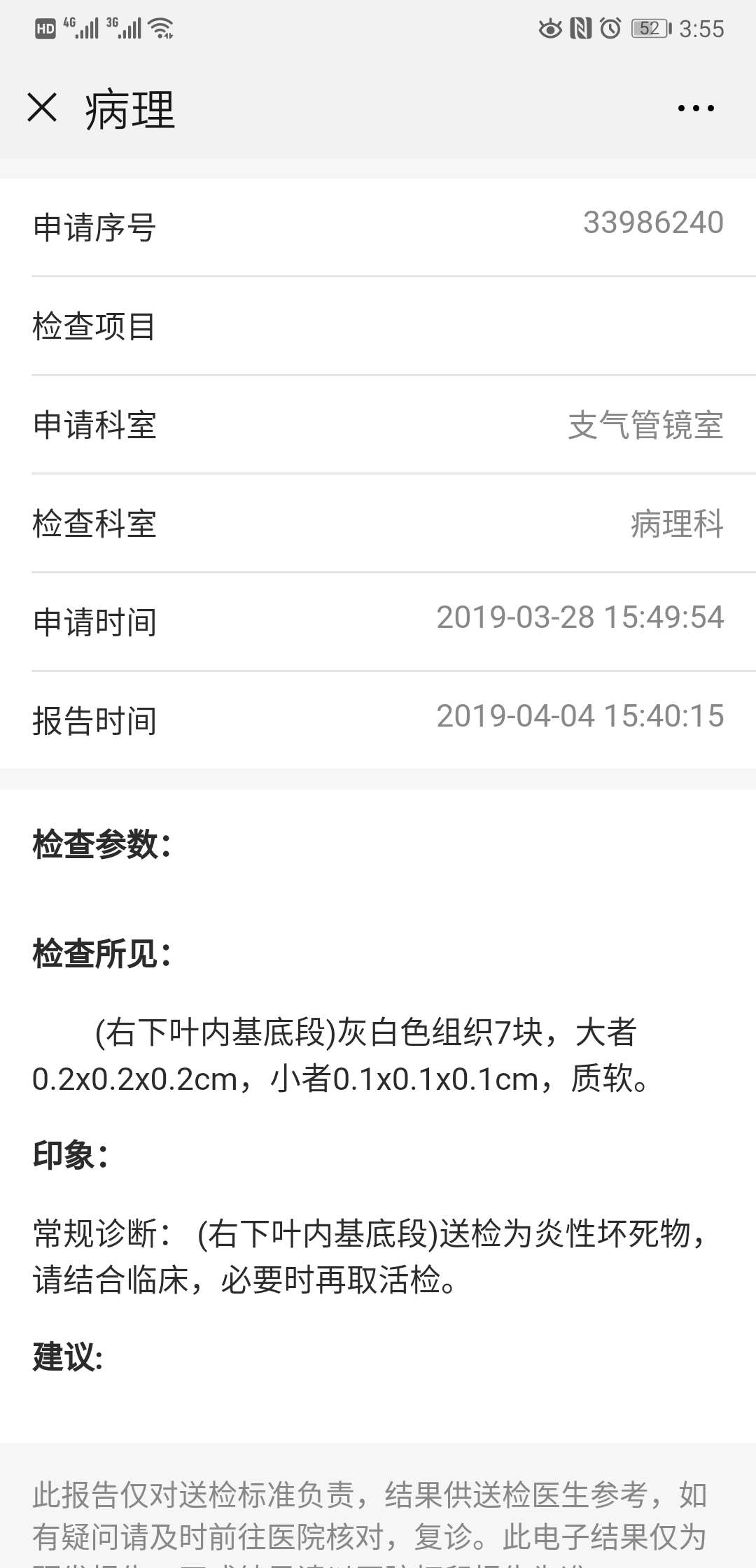Viewport: 756px width, 1568px height.
Task: Toggle NFC via its status icon
Action: (x=582, y=27)
